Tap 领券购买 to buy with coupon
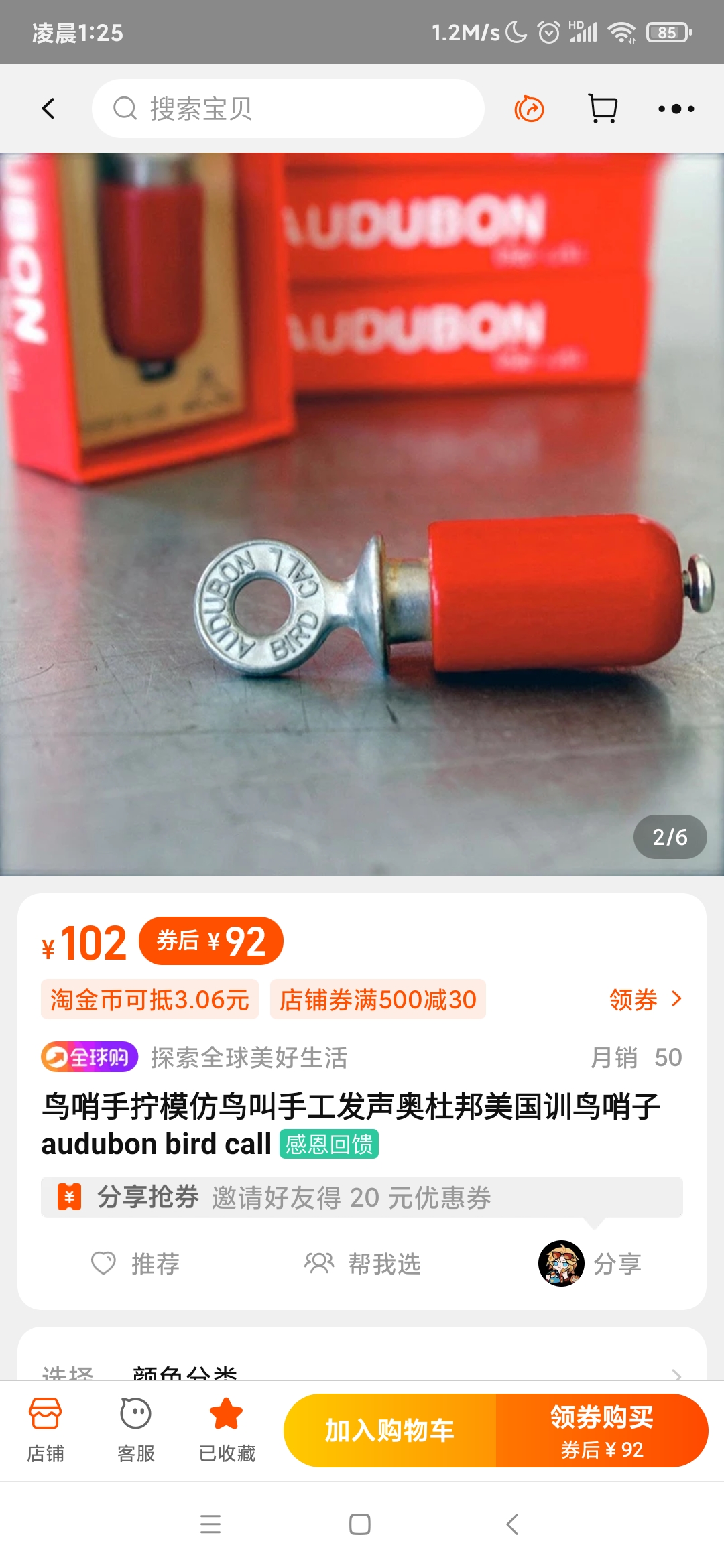This screenshot has width=724, height=1568. pos(601,1430)
